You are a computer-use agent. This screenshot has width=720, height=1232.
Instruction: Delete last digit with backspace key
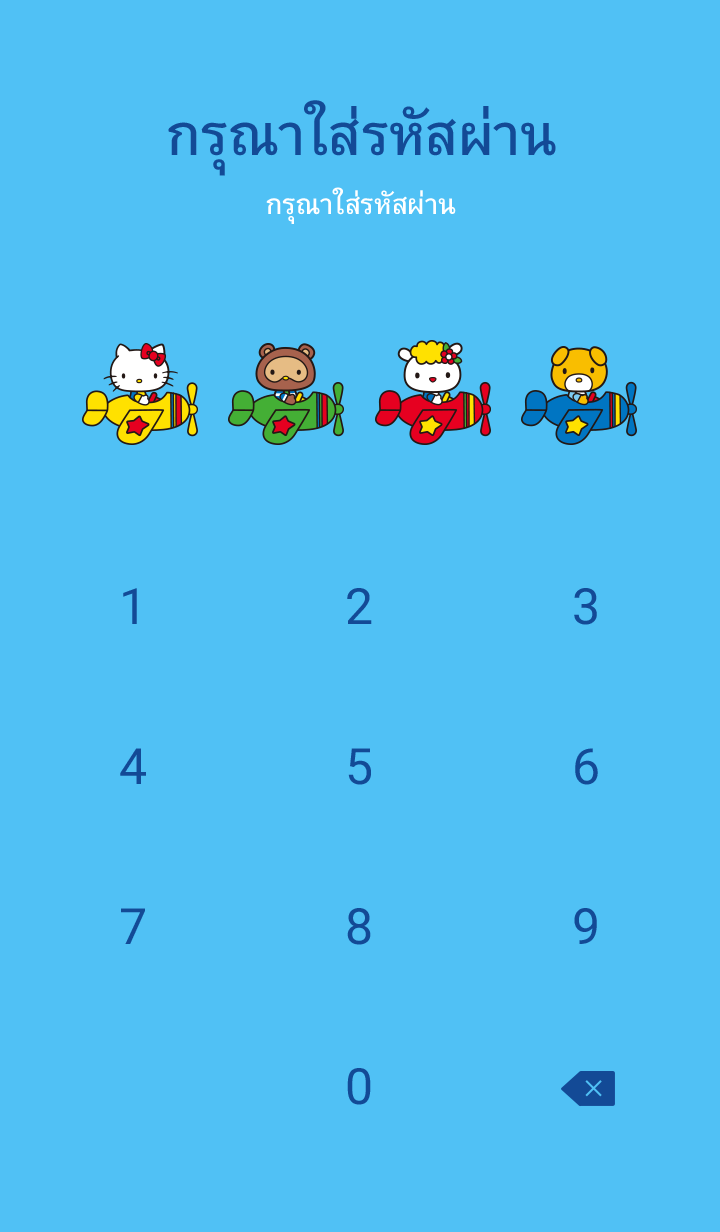[588, 1088]
